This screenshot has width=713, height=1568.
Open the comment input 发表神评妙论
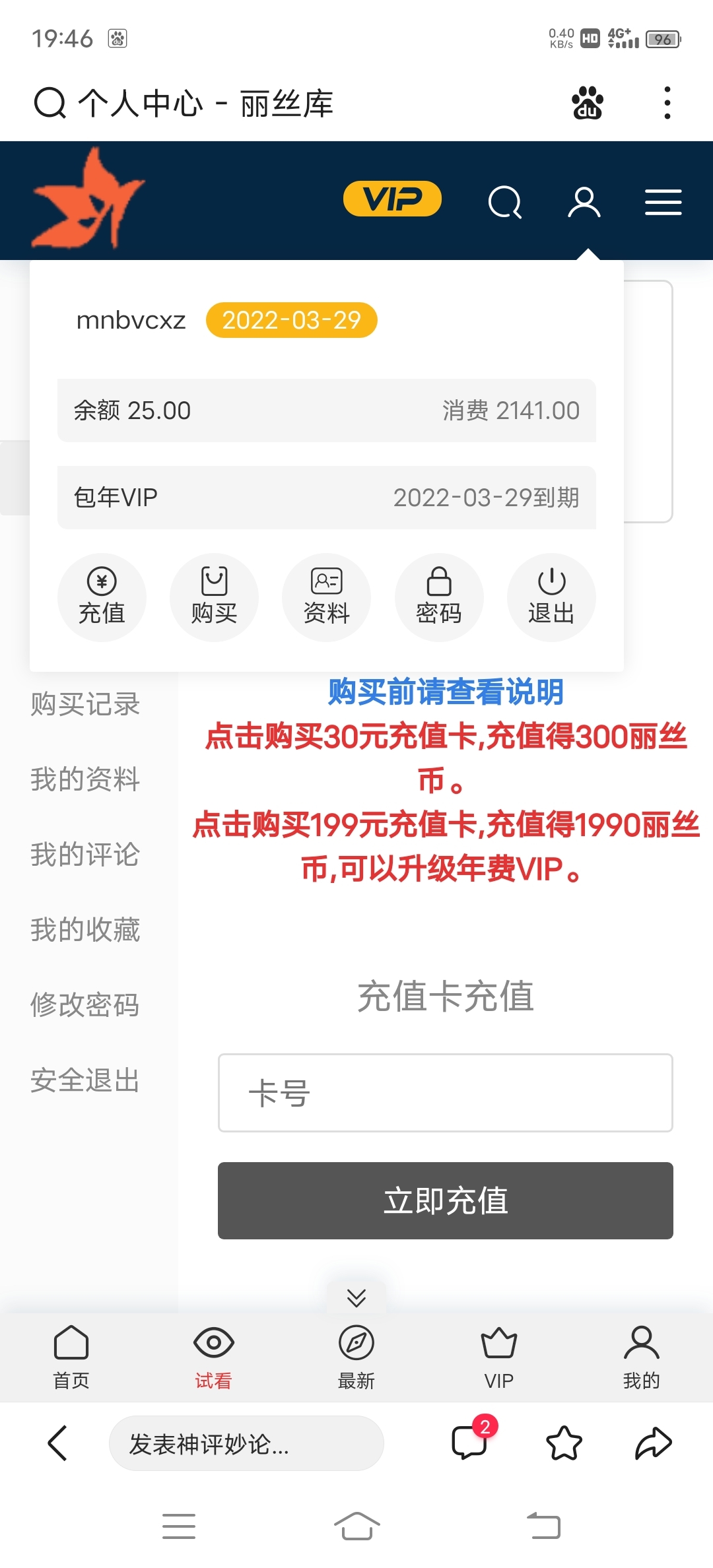click(246, 1443)
